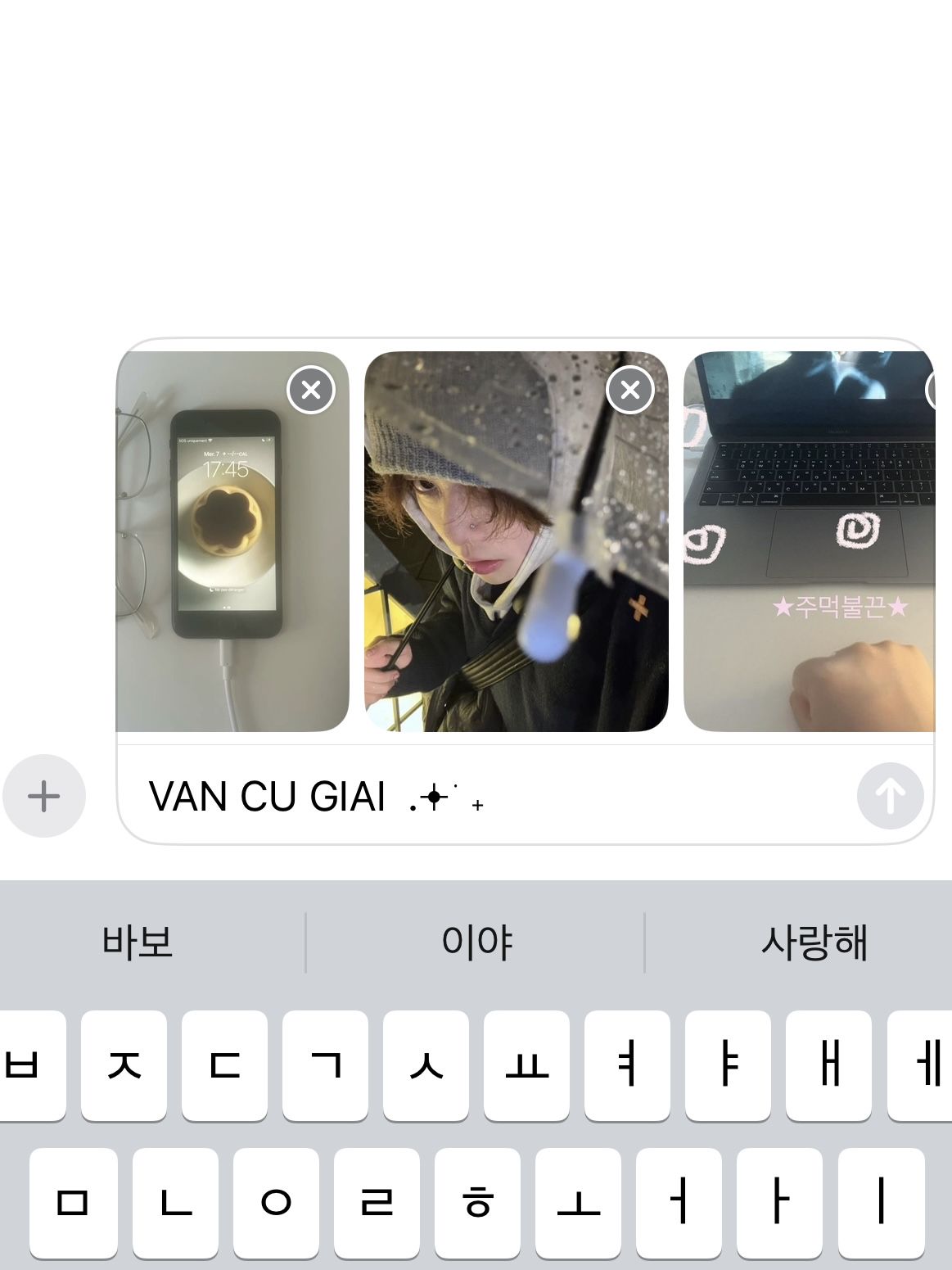Send the message with the arrow
Viewport: 952px width, 1270px height.
click(x=890, y=795)
